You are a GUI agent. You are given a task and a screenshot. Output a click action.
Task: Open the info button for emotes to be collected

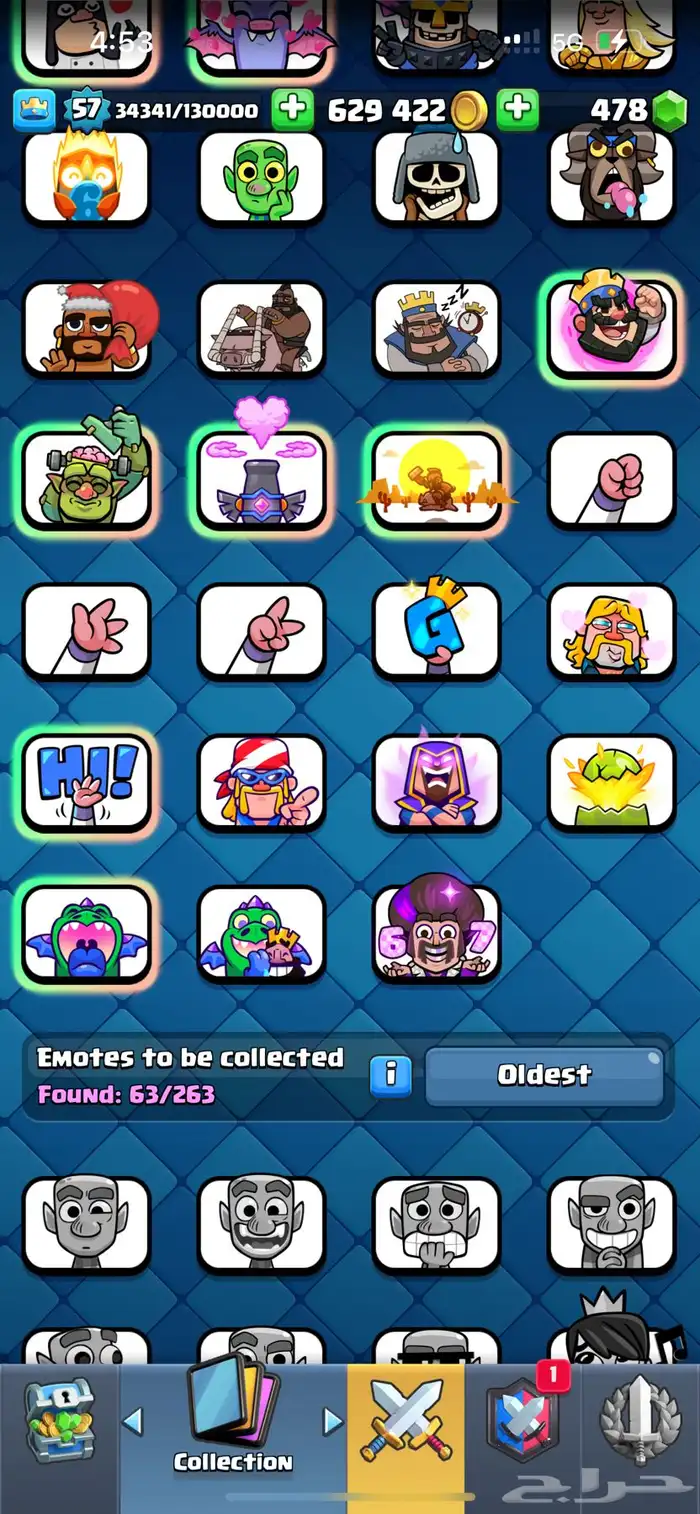pos(390,1075)
